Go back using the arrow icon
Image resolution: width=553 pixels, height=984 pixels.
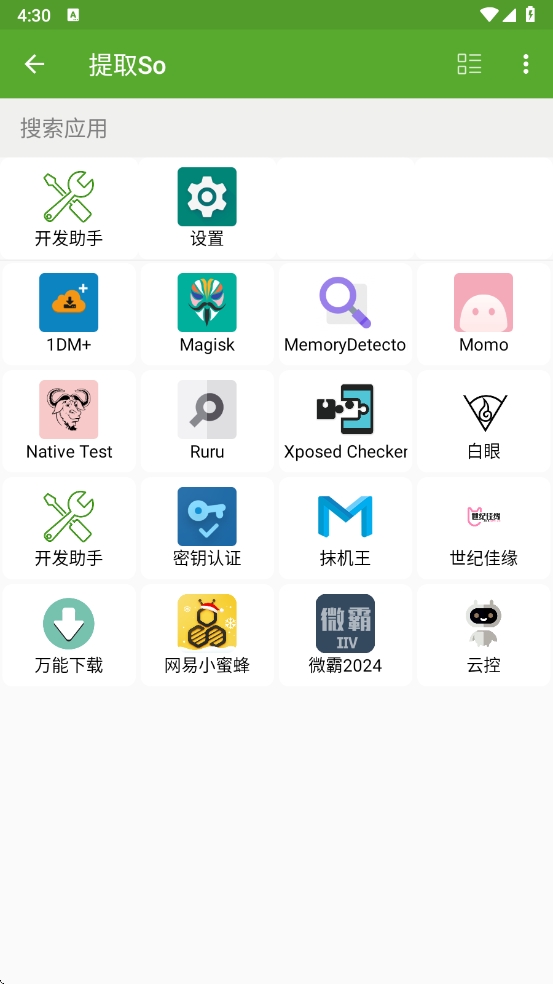tap(35, 64)
